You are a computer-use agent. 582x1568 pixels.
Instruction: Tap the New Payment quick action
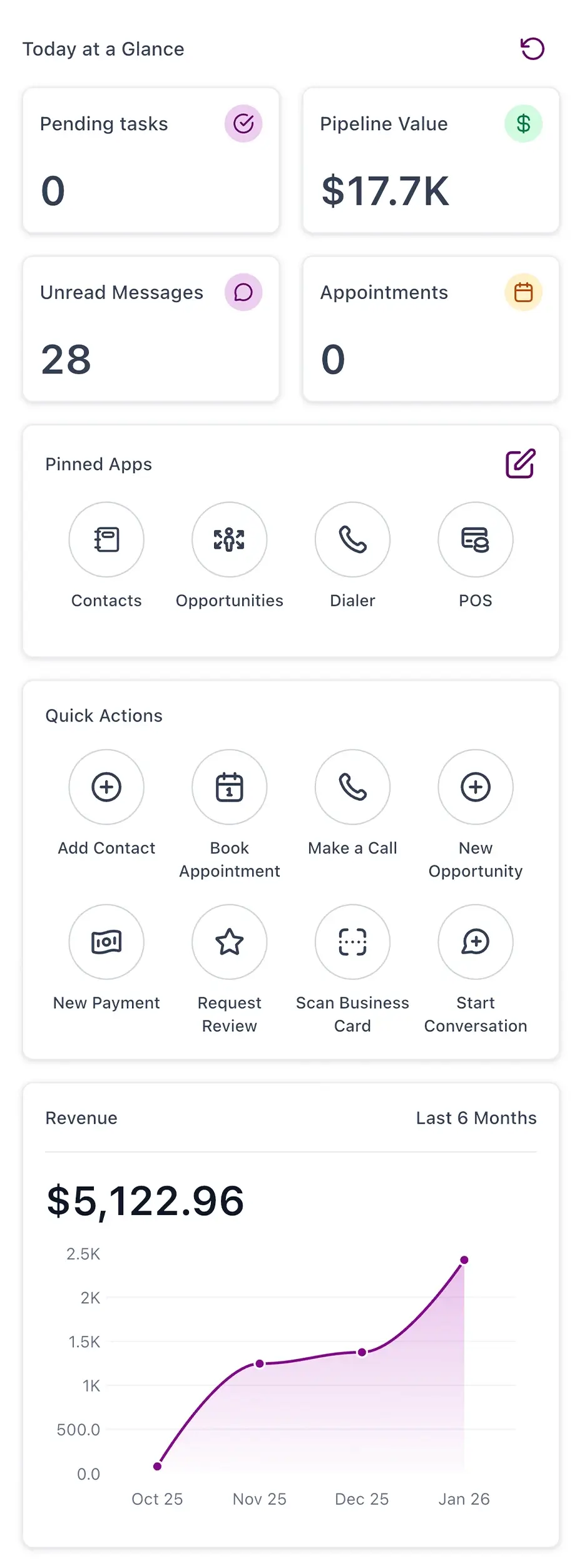106,942
